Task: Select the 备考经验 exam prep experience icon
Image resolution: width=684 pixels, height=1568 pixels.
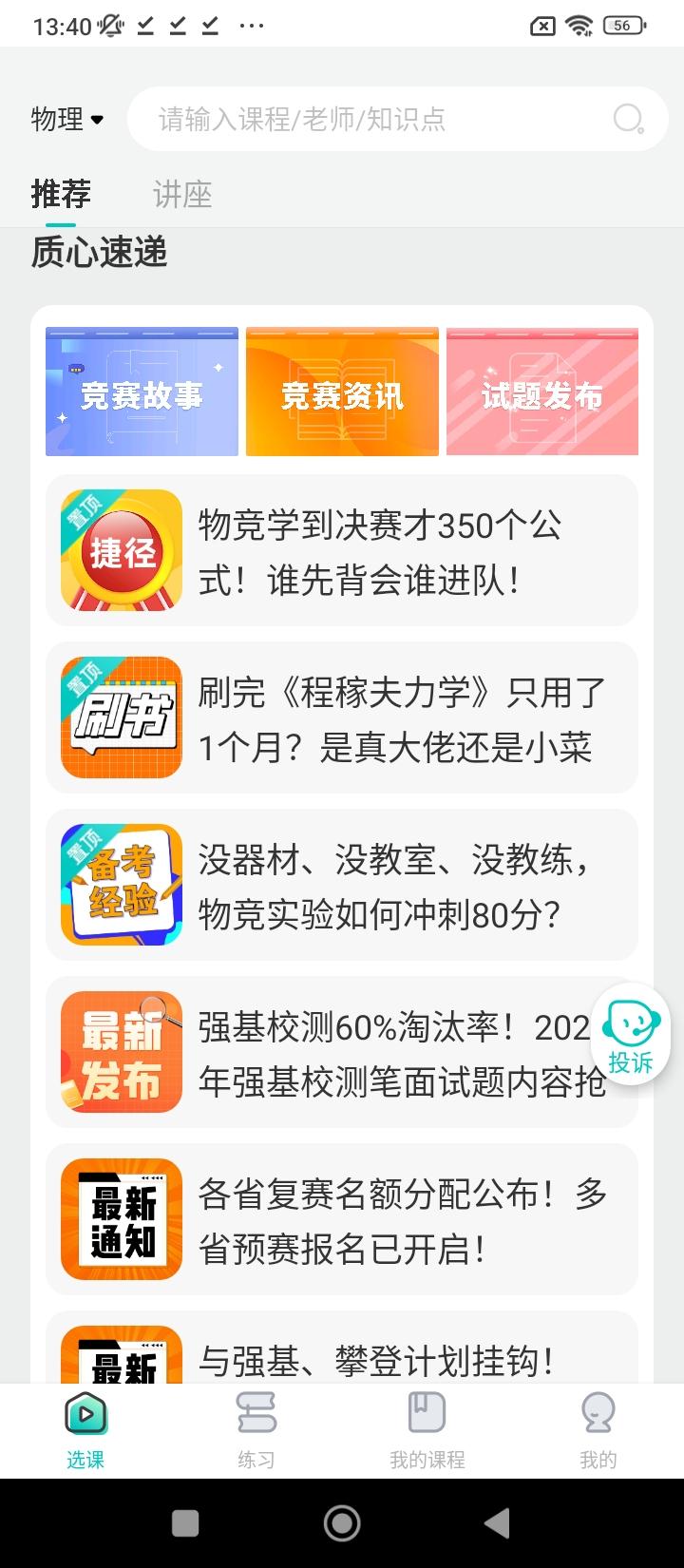Action: [121, 884]
